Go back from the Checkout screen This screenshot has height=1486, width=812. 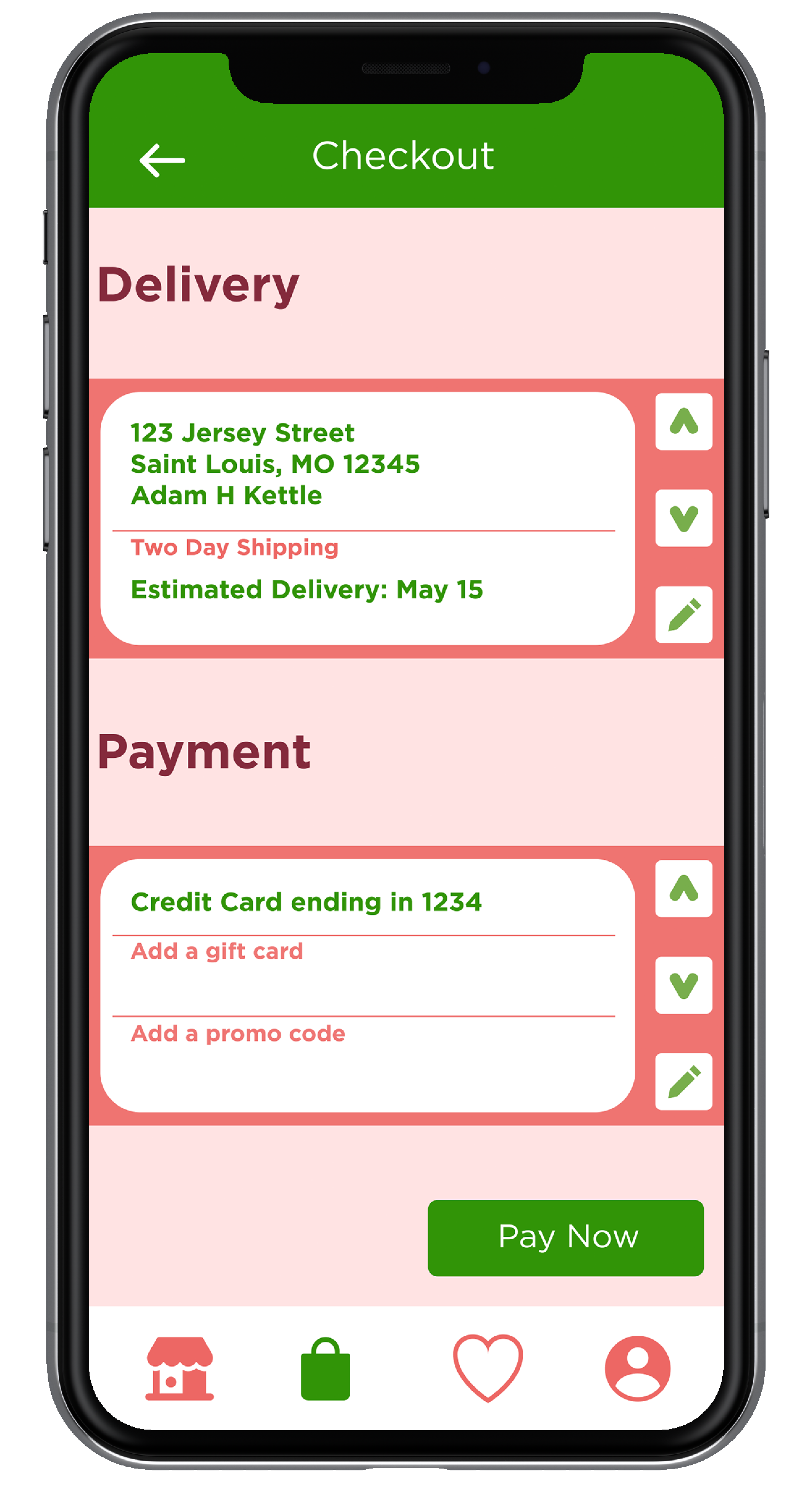point(162,160)
